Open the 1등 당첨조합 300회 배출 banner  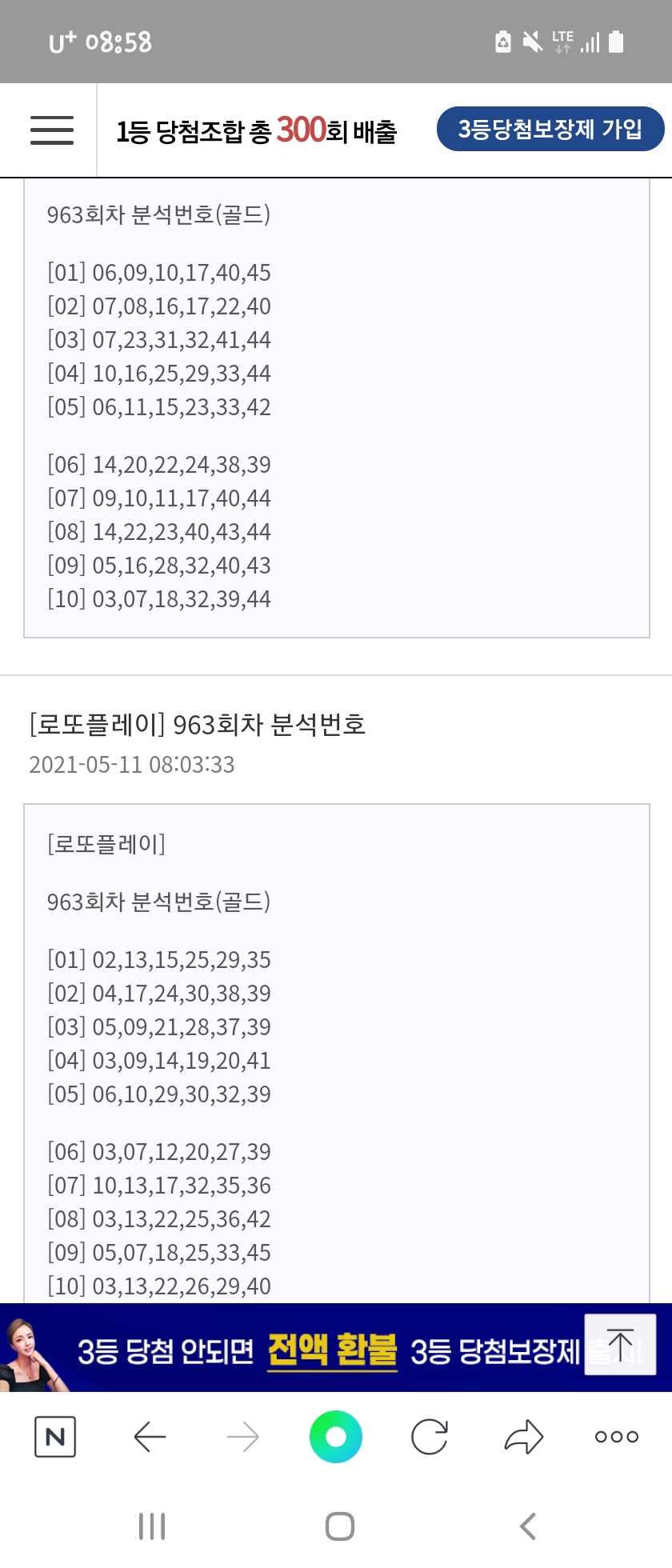point(256,130)
